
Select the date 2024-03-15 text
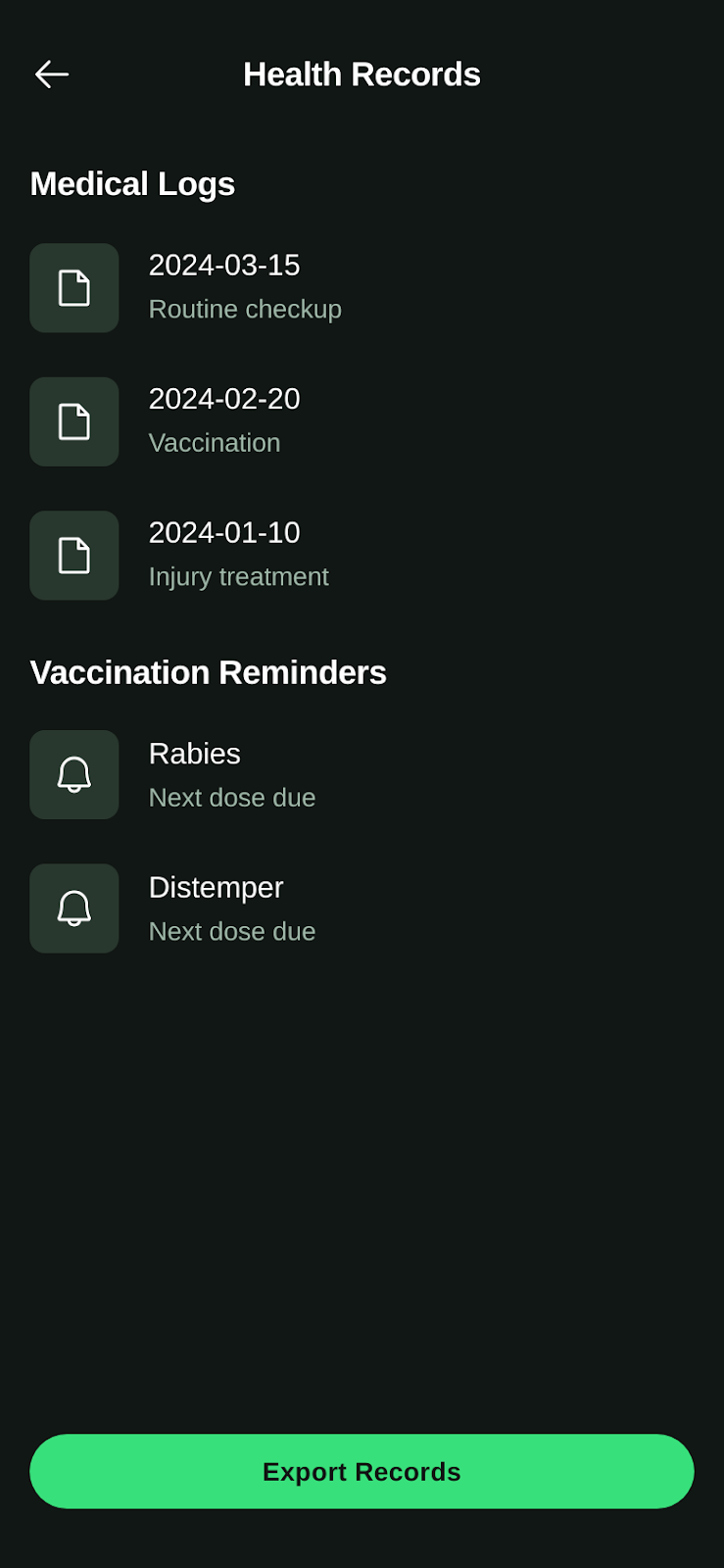coord(224,265)
